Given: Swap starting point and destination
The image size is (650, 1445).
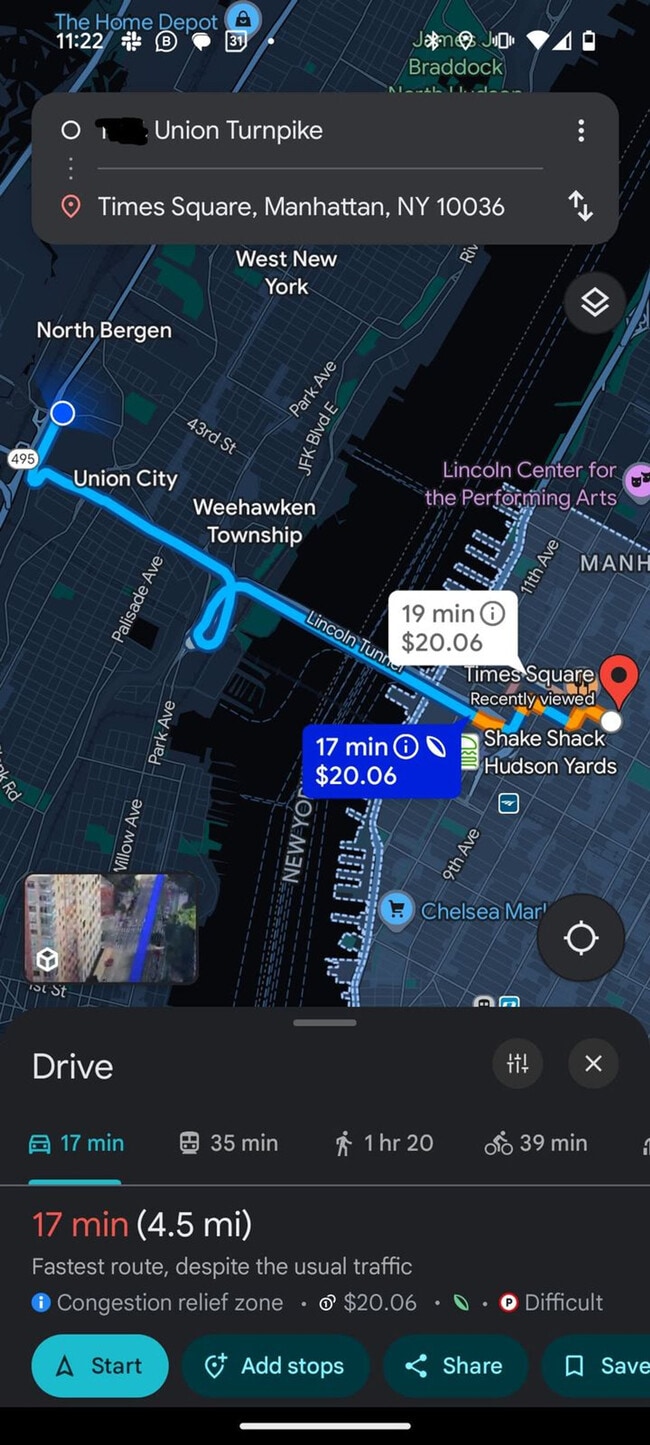Looking at the screenshot, I should (x=581, y=206).
